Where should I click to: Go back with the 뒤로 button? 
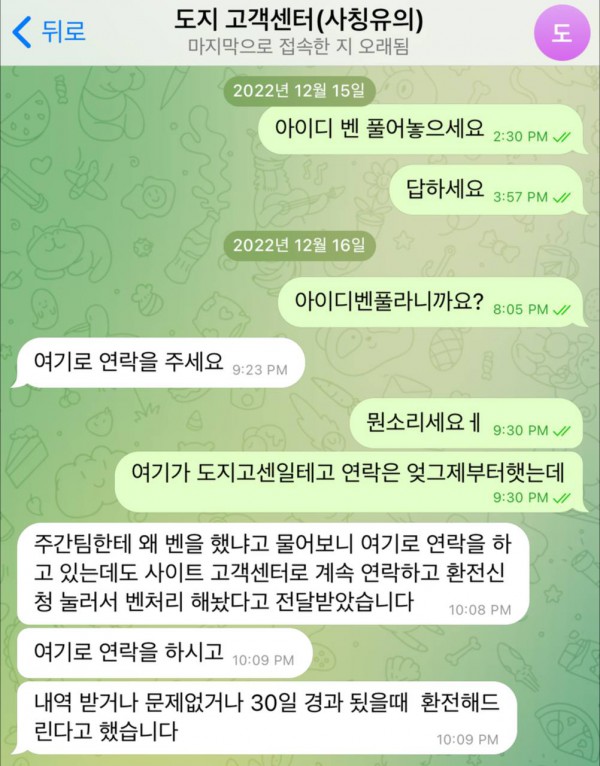48,31
